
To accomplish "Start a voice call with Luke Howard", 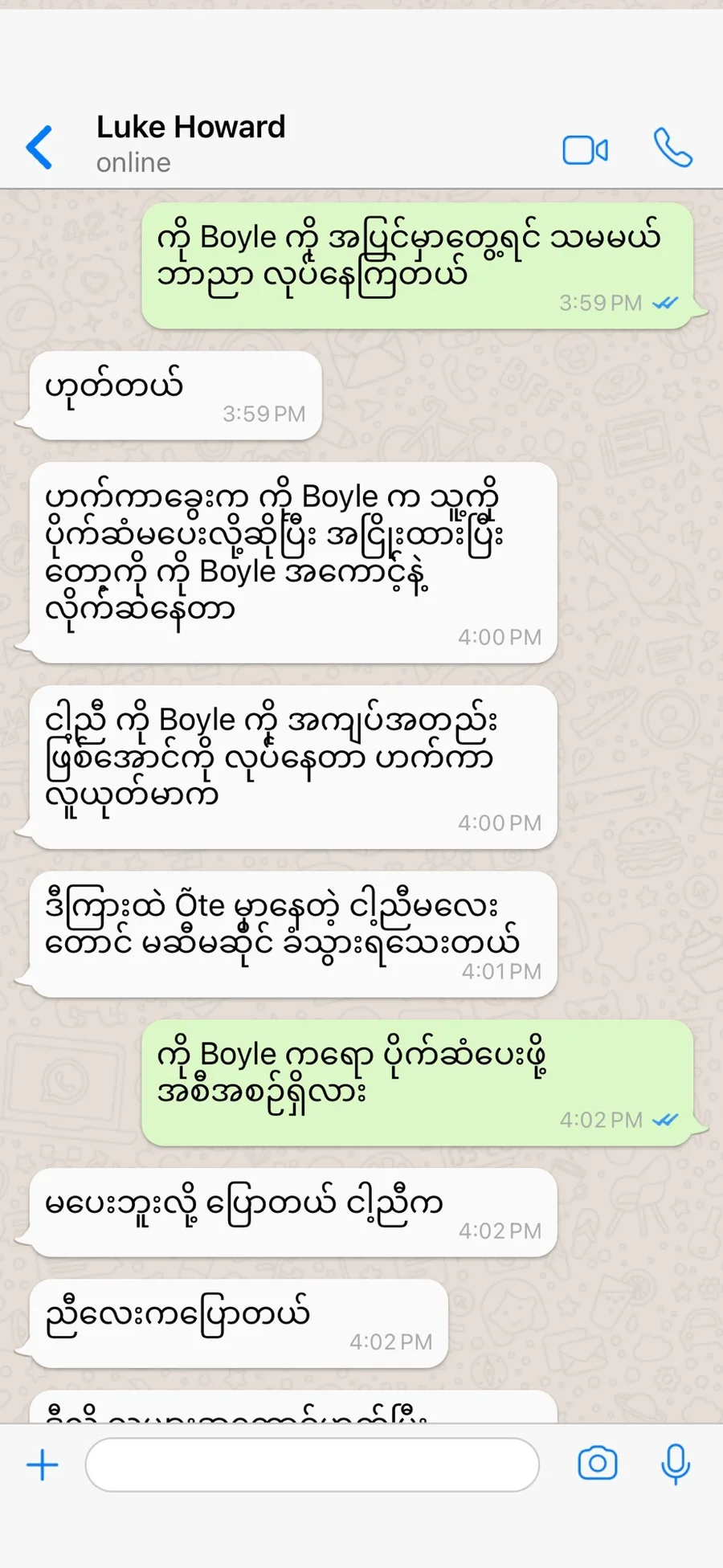I will coord(672,148).
